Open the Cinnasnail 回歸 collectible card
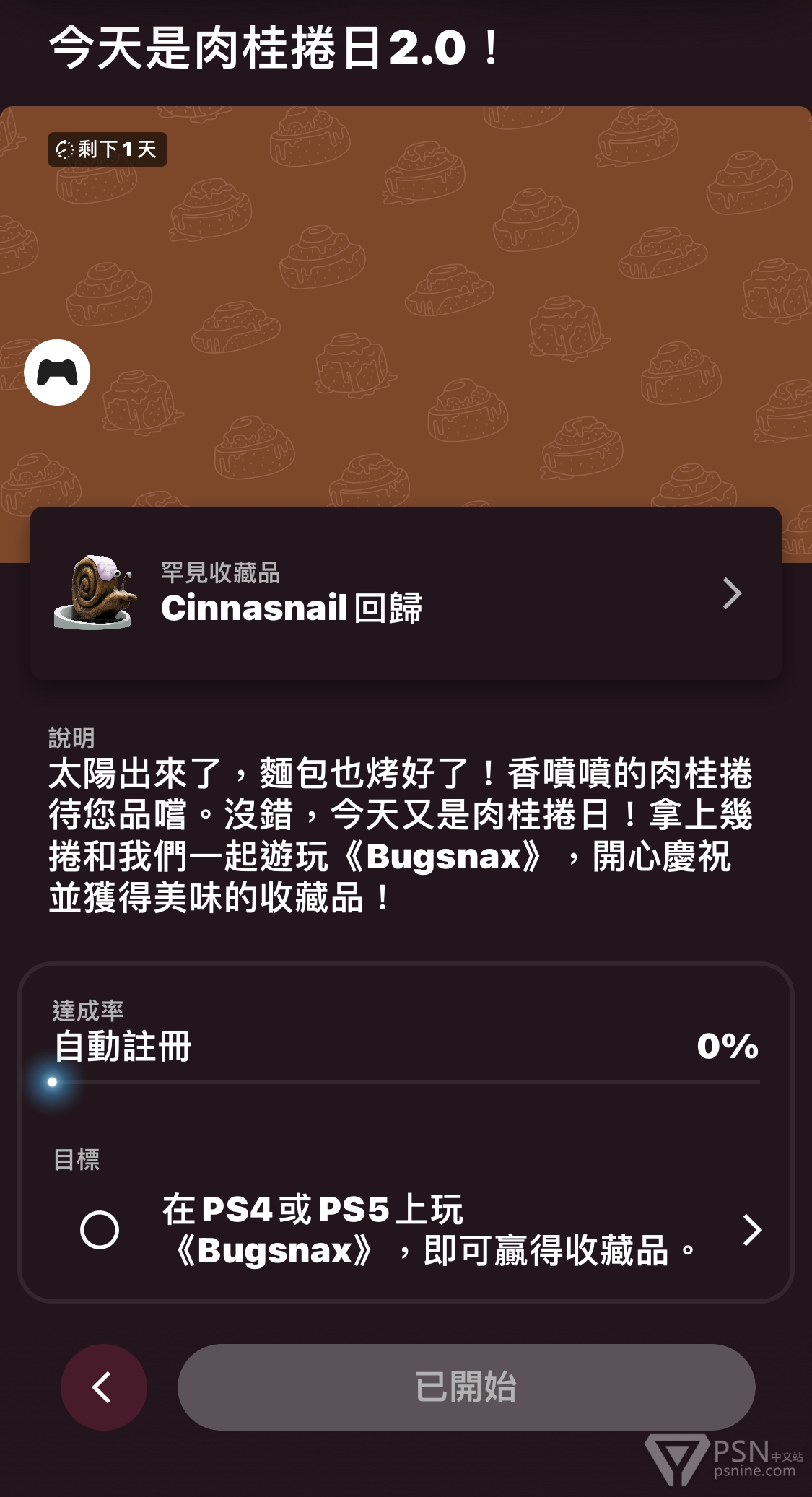The height and width of the screenshot is (1497, 812). (406, 593)
